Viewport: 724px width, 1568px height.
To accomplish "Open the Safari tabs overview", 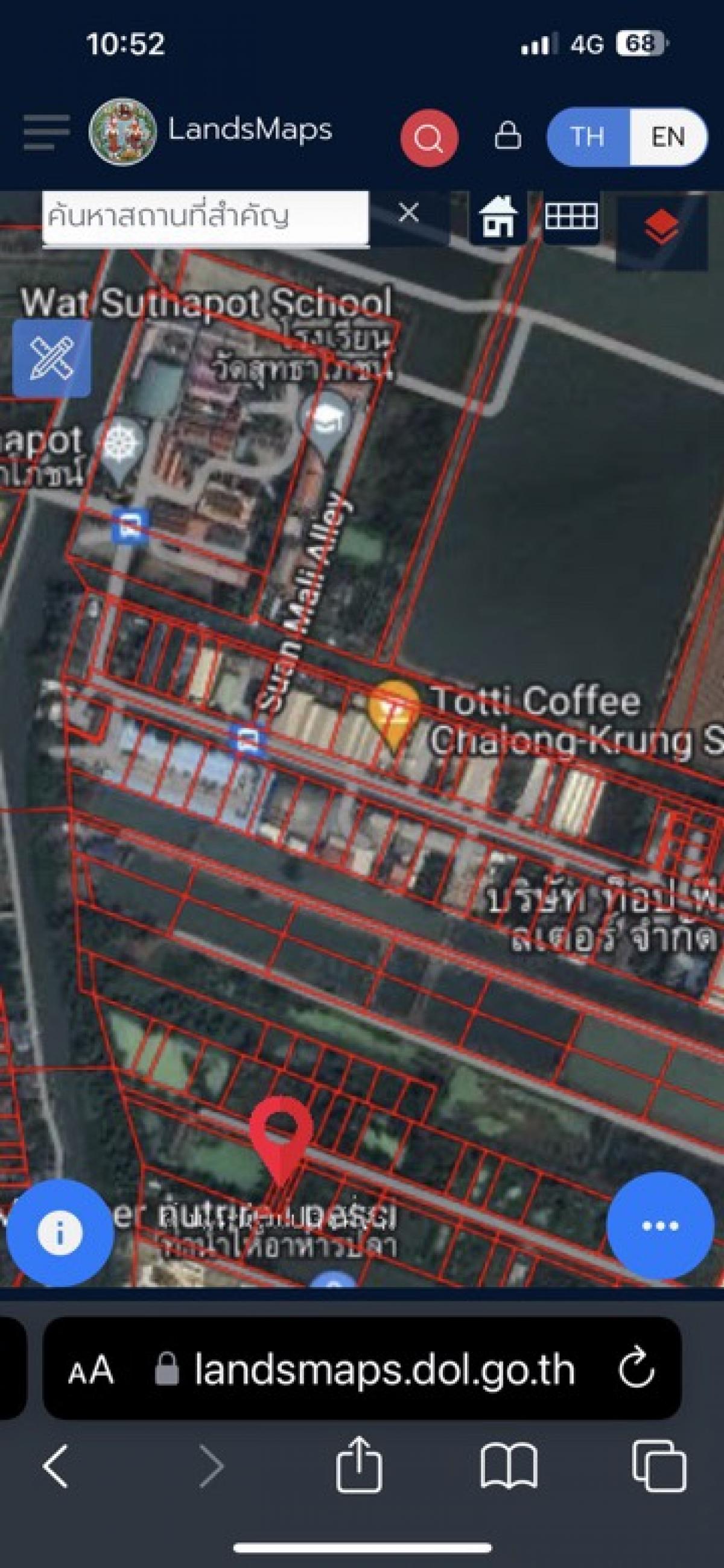I will pos(659,1465).
